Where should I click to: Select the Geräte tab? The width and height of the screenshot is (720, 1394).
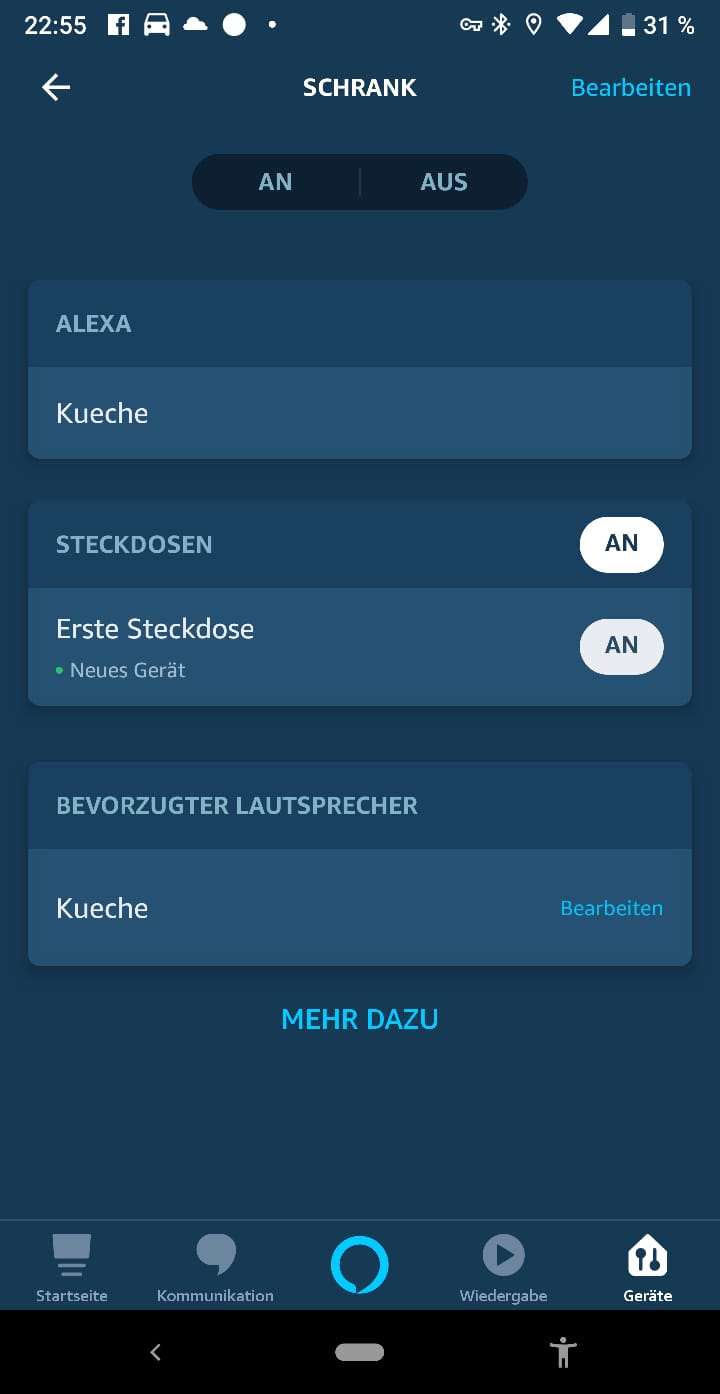[x=647, y=1267]
